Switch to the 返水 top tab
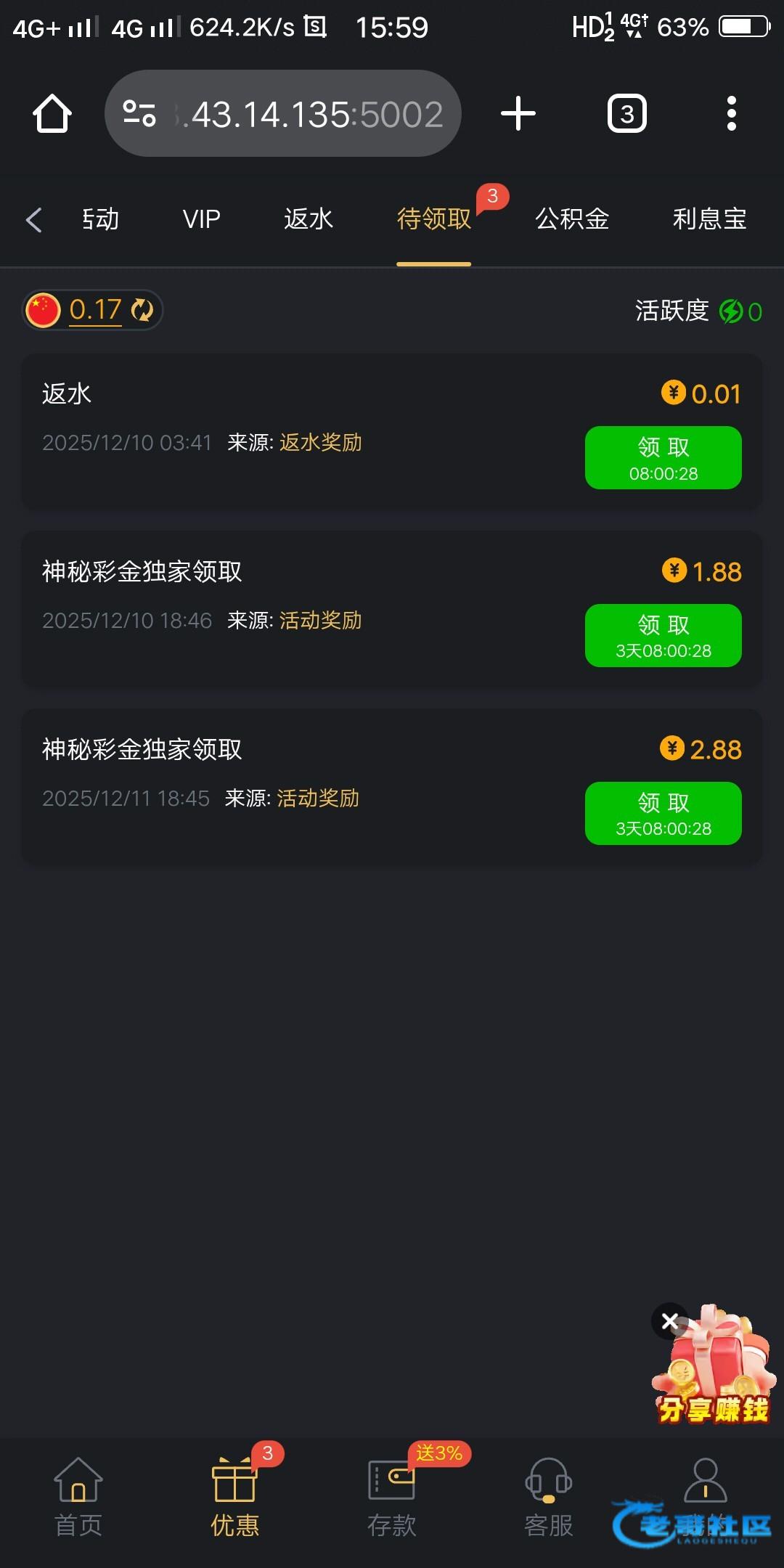 [308, 219]
